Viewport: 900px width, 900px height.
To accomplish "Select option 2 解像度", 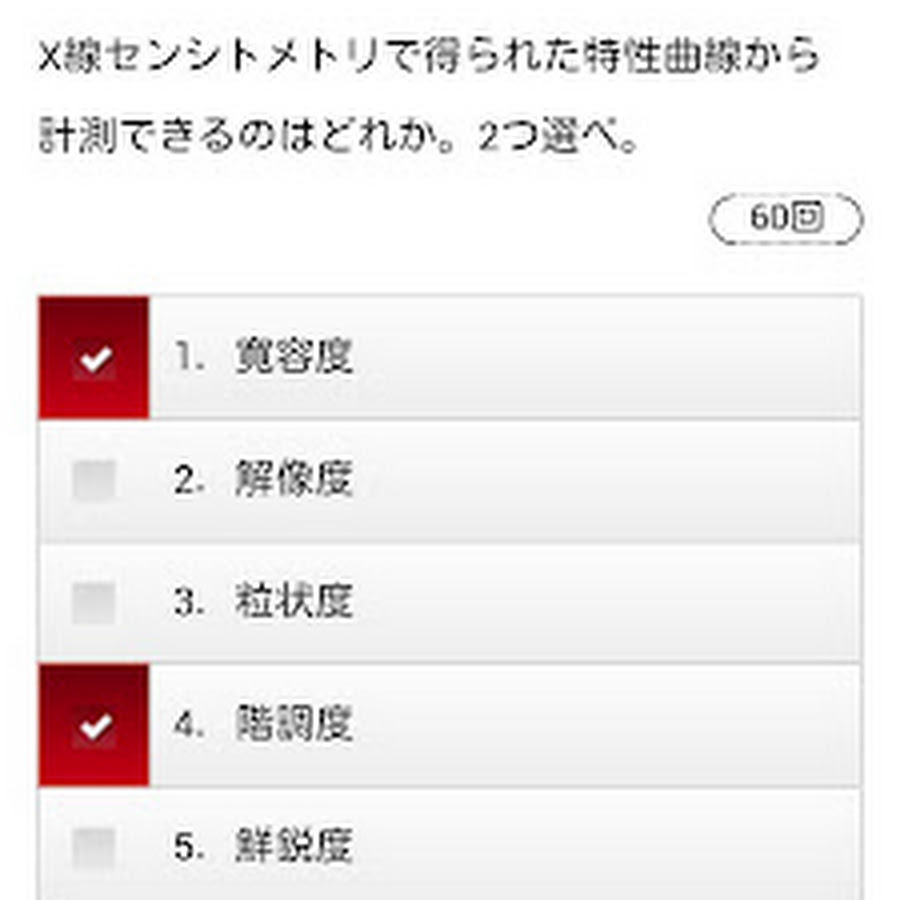I will tap(94, 481).
